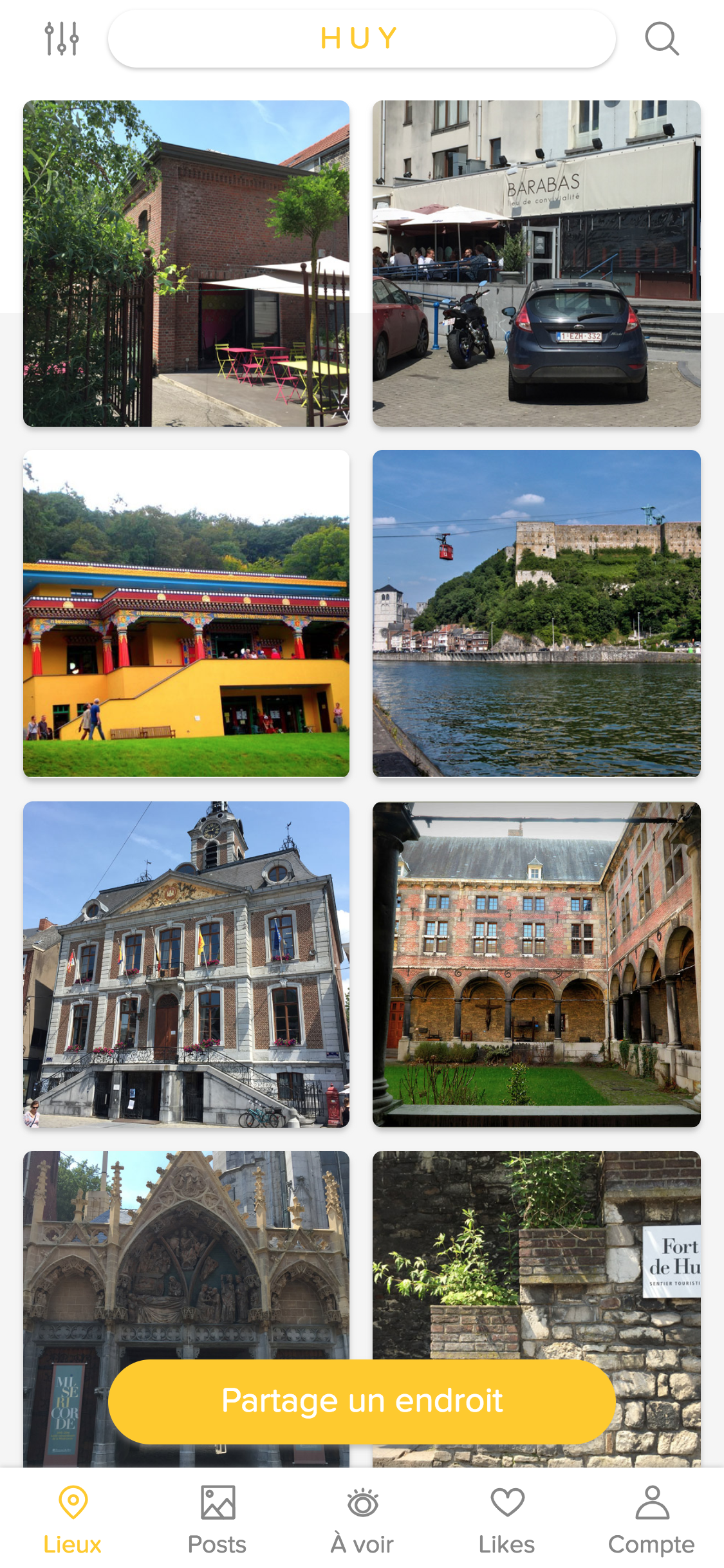Tap the HUY location selector

[x=361, y=39]
